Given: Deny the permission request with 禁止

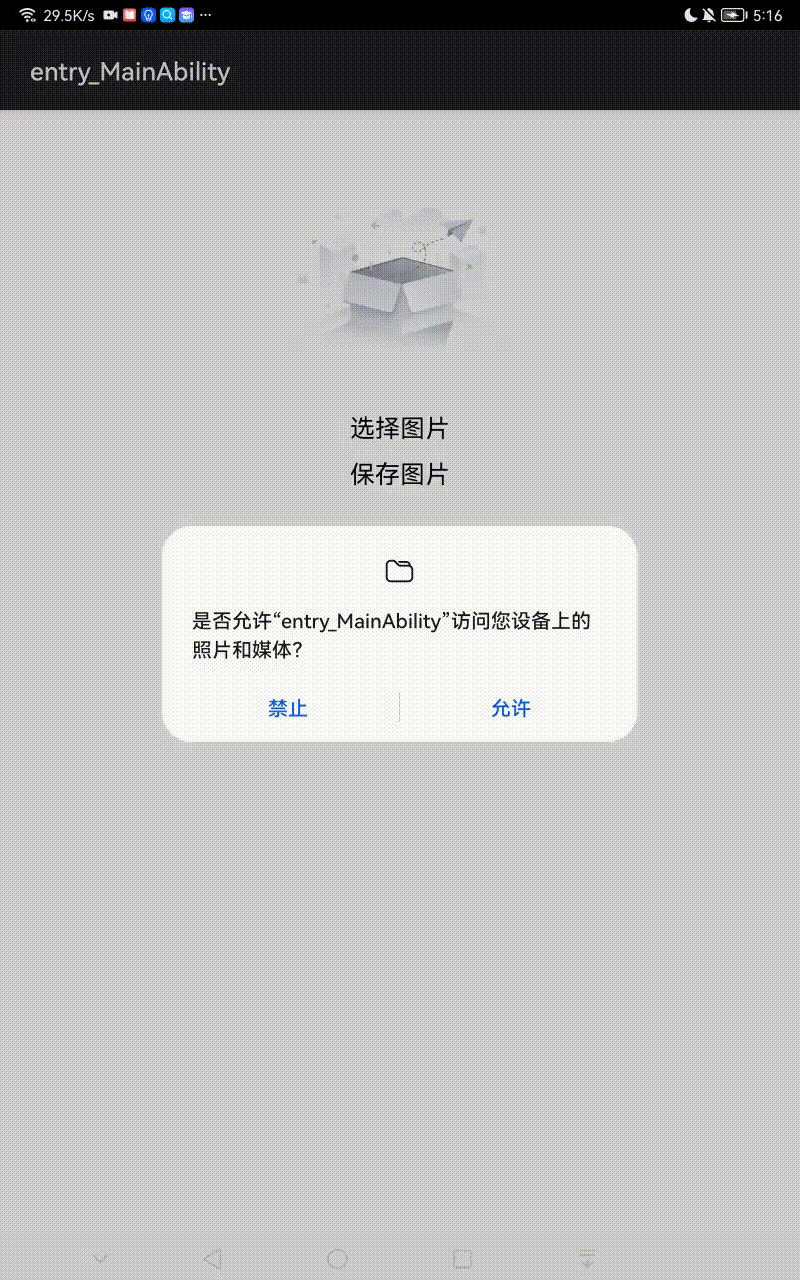Looking at the screenshot, I should pyautogui.click(x=288, y=708).
